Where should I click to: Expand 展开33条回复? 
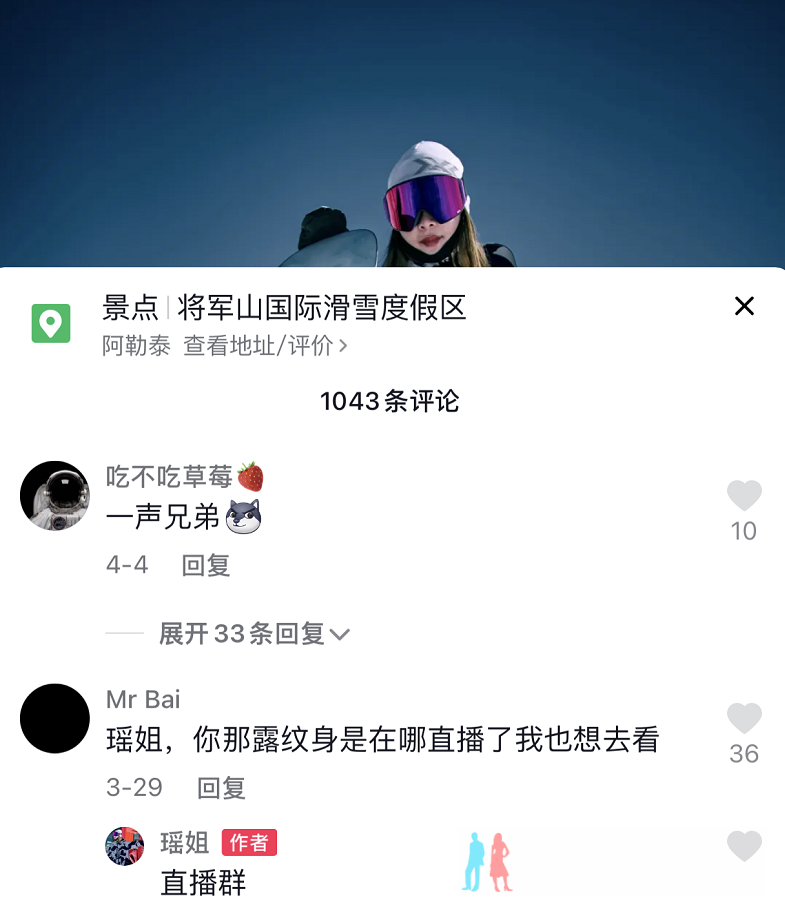pos(254,634)
